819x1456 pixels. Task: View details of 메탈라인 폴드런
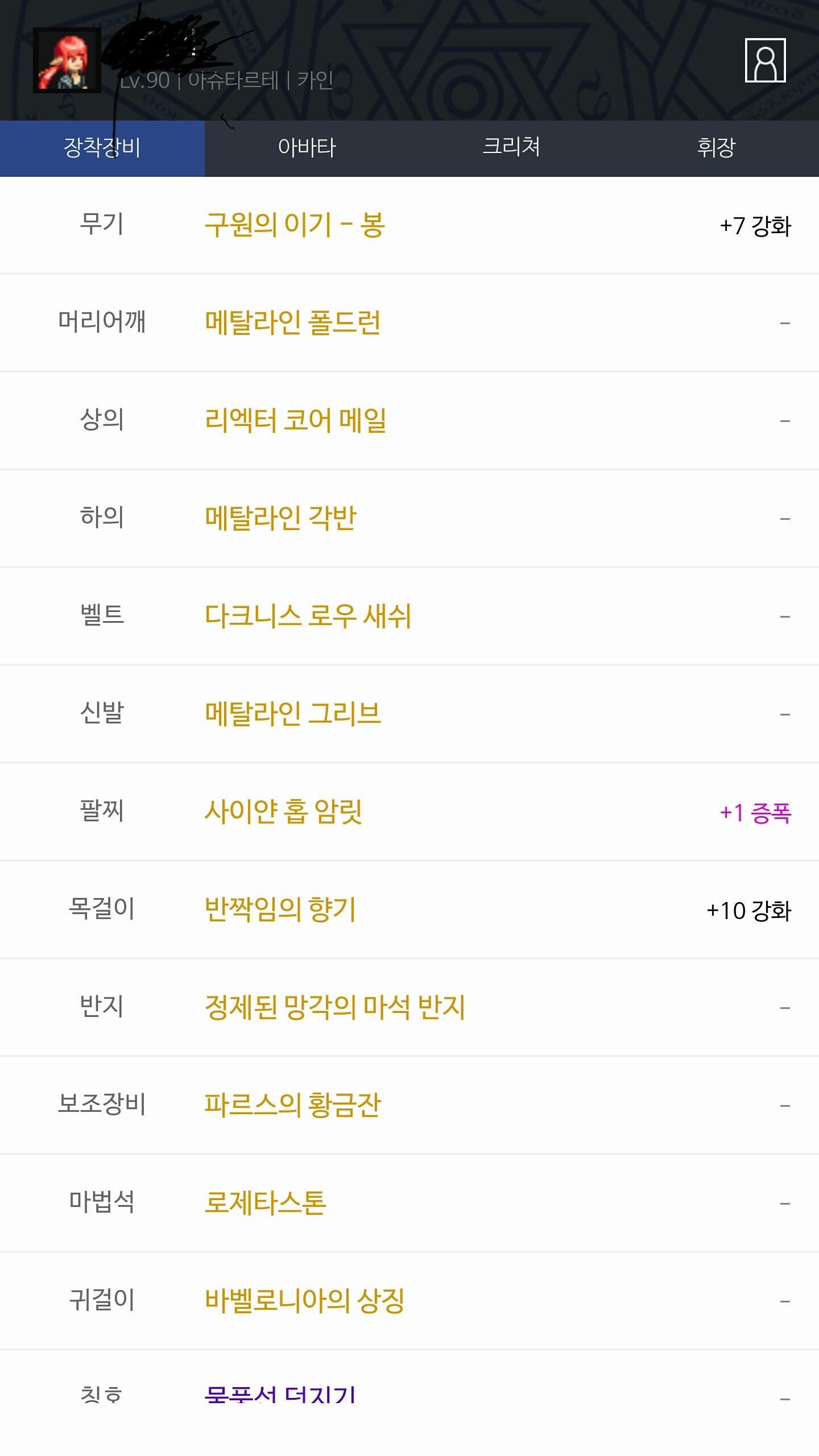(x=292, y=322)
